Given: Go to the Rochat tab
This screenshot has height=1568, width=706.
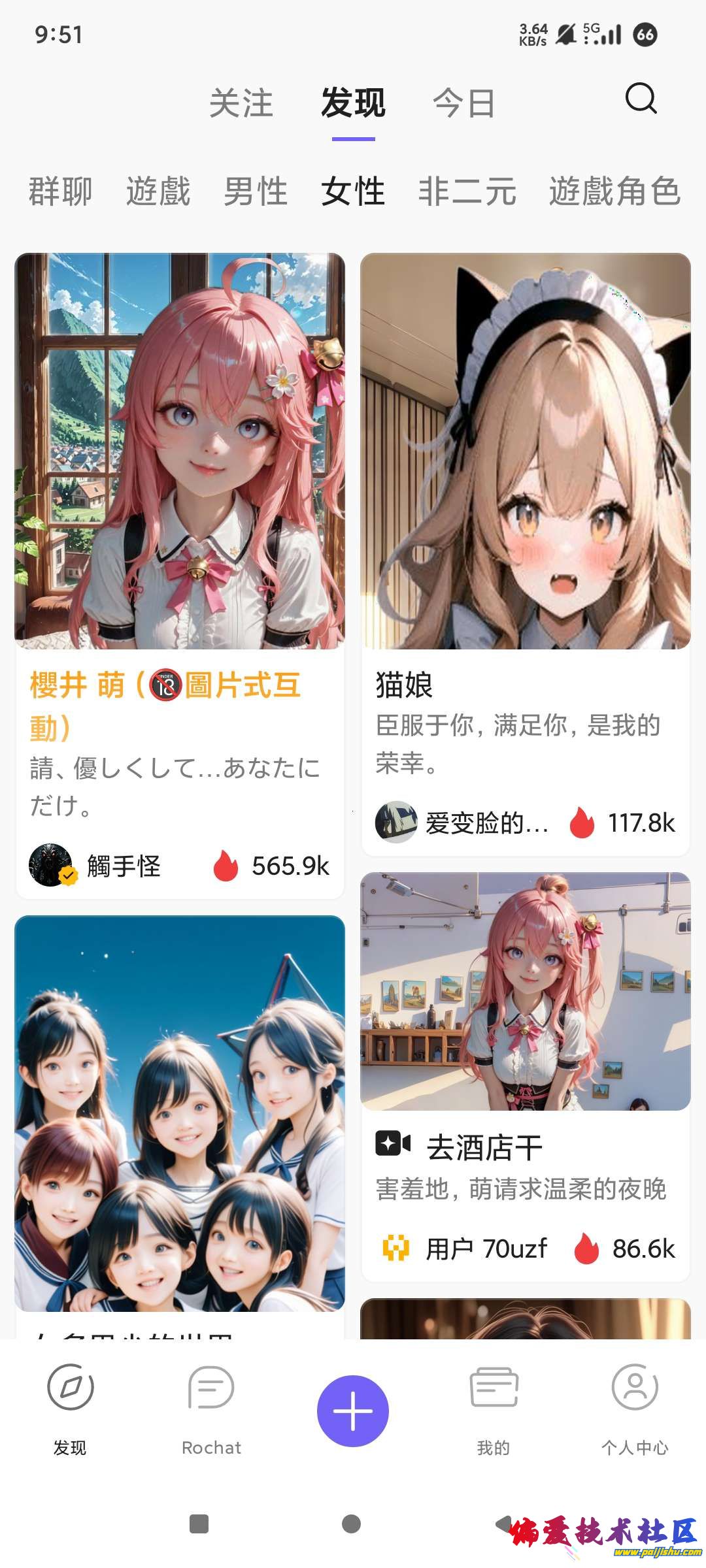Looking at the screenshot, I should [211, 1405].
